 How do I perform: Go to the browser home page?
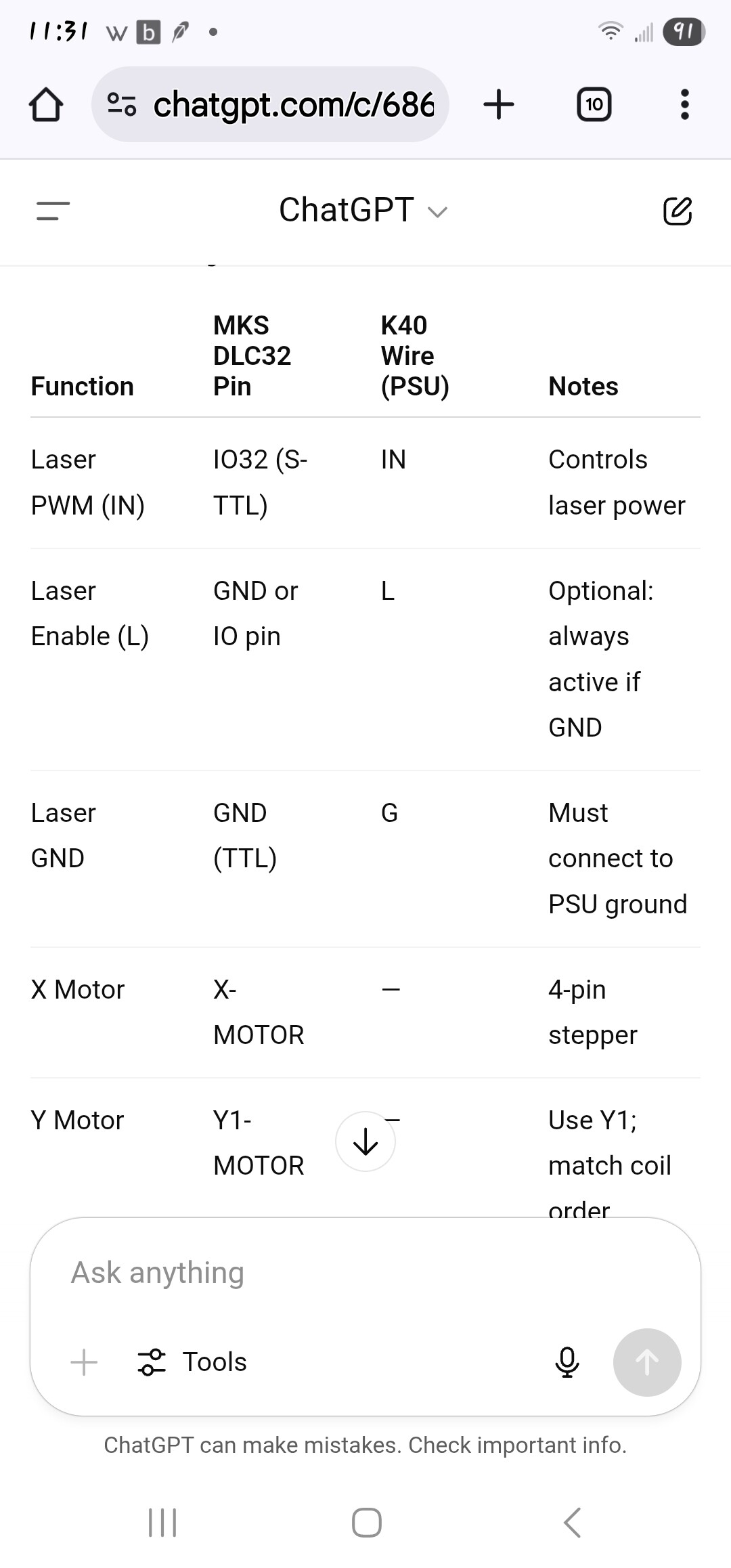[46, 105]
